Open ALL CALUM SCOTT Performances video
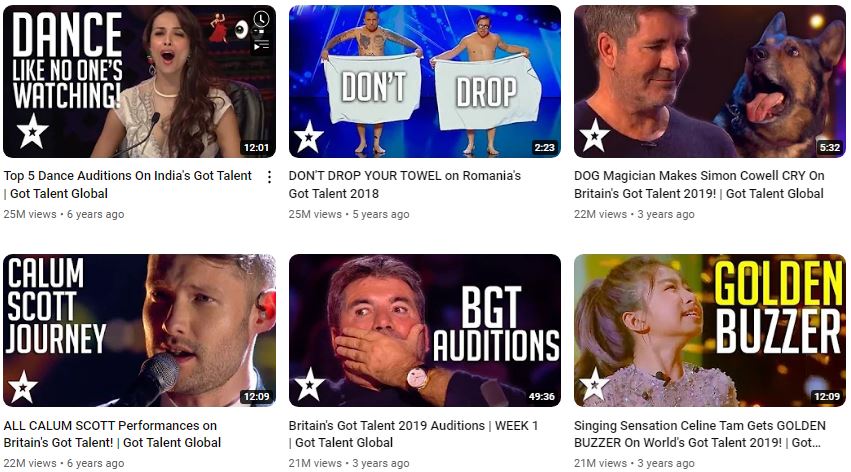The image size is (851, 472). [x=139, y=330]
